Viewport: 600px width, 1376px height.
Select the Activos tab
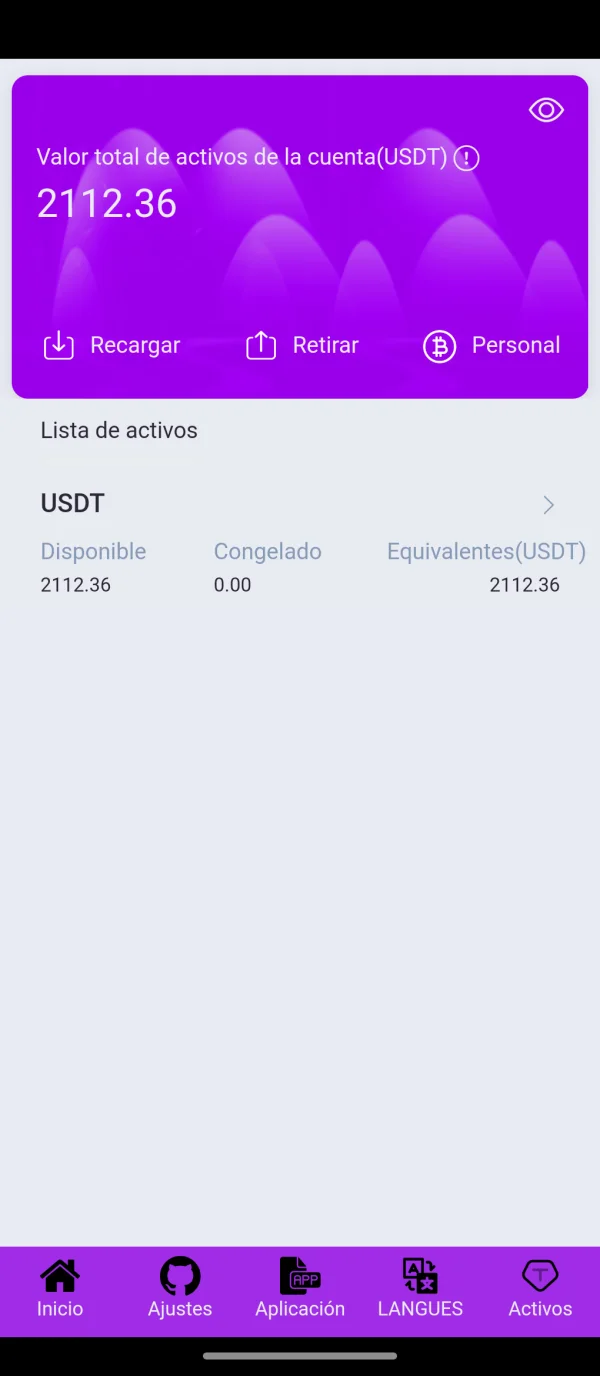540,1290
